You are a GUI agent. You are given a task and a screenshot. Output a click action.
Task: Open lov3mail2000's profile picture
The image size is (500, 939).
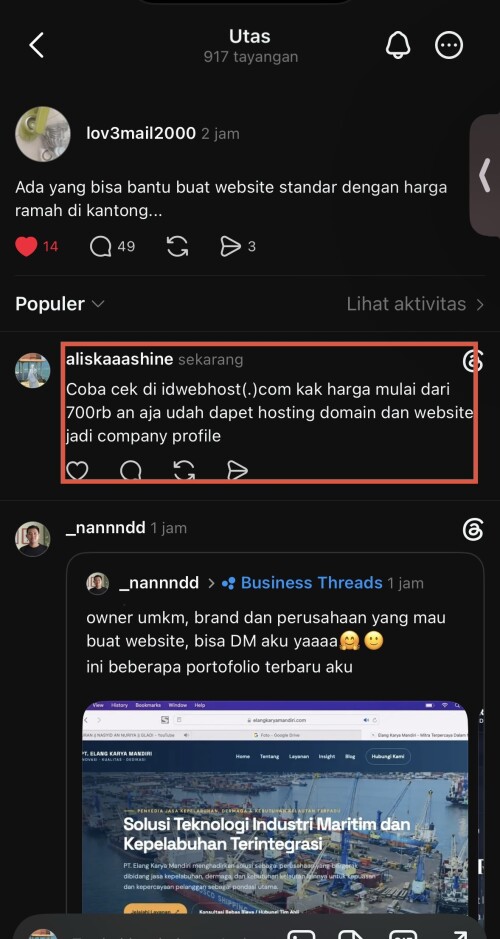click(43, 134)
